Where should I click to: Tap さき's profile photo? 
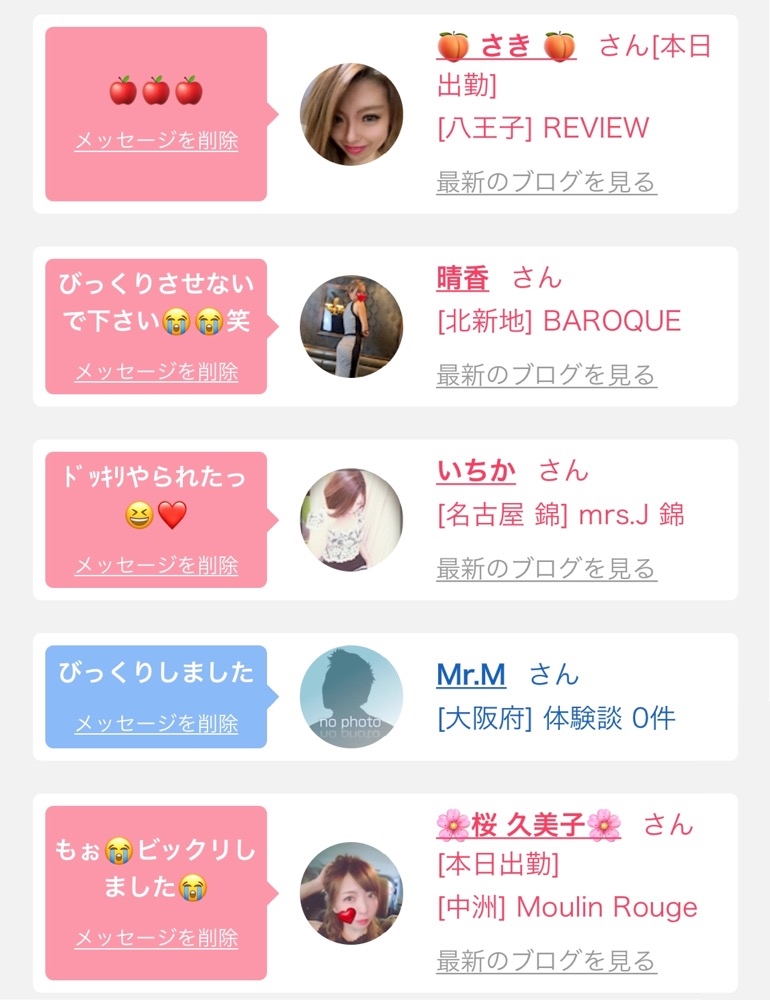(x=351, y=114)
